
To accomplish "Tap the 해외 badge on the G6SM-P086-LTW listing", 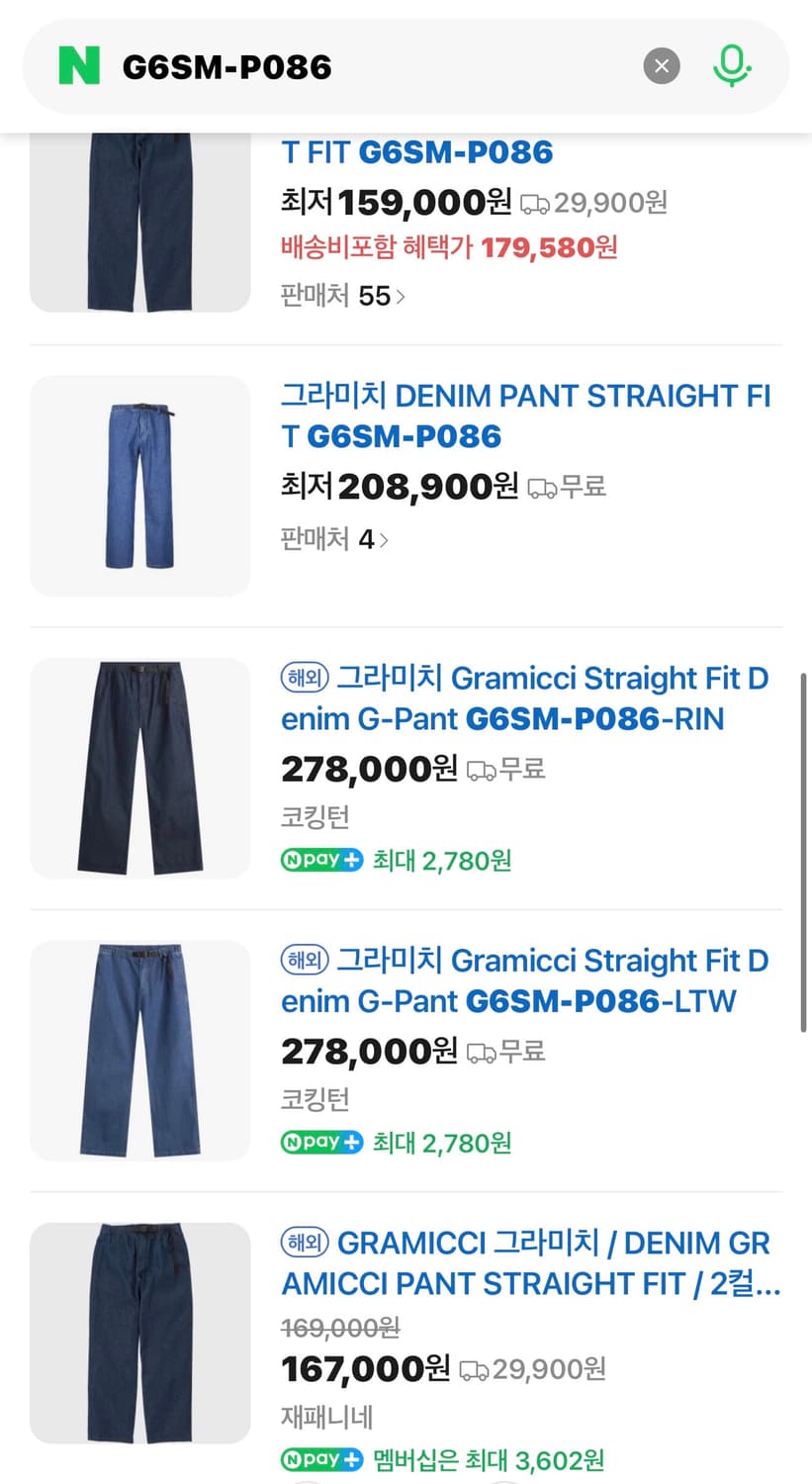I will pos(305,961).
